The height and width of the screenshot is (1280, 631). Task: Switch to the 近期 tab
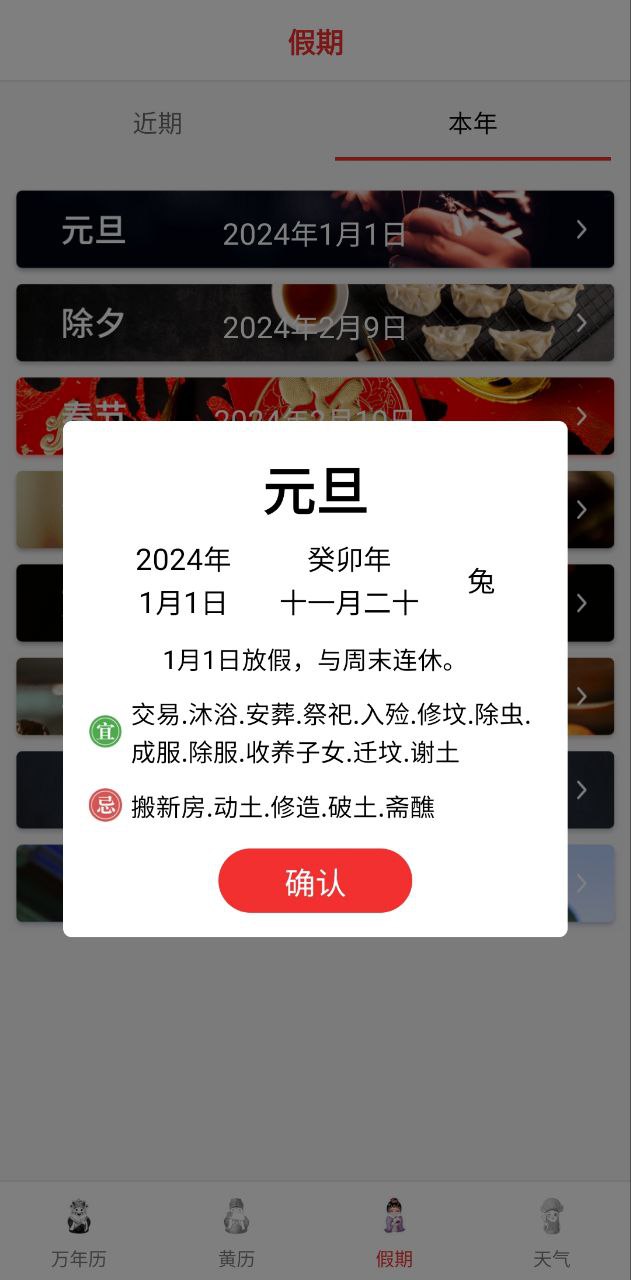[158, 124]
